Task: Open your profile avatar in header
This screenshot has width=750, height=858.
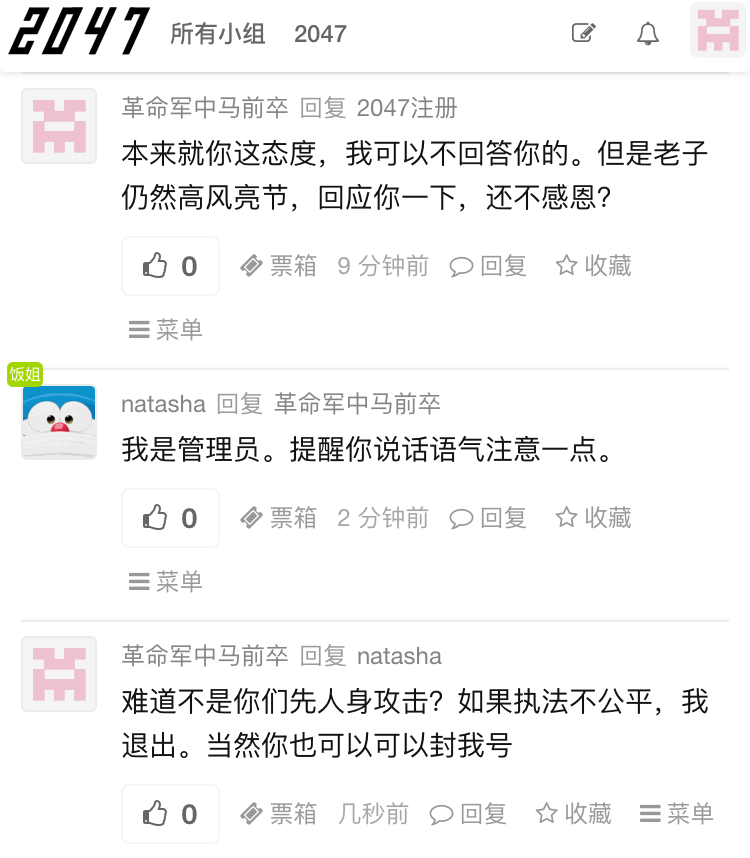Action: (717, 30)
